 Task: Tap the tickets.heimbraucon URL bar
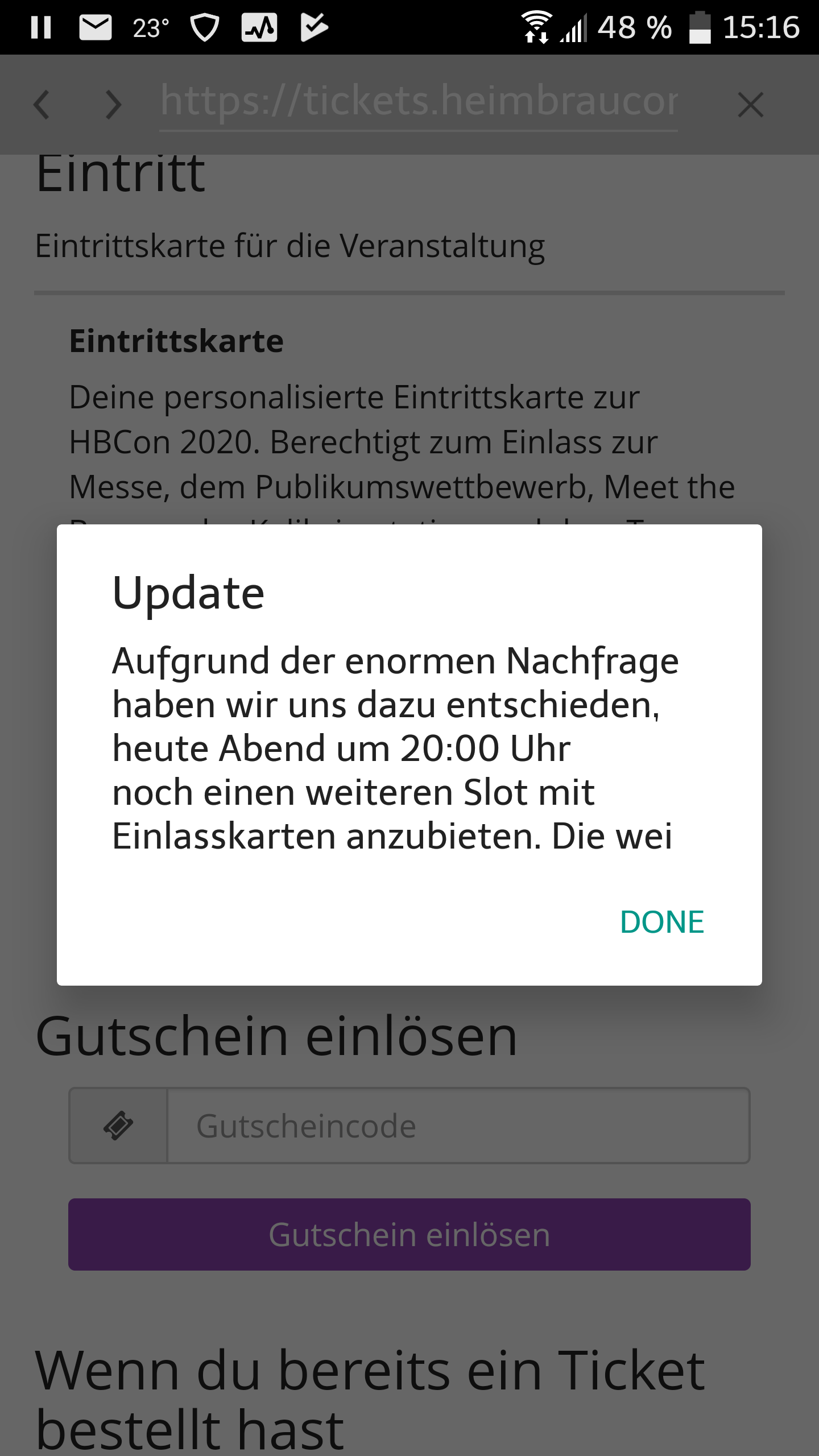click(x=419, y=102)
